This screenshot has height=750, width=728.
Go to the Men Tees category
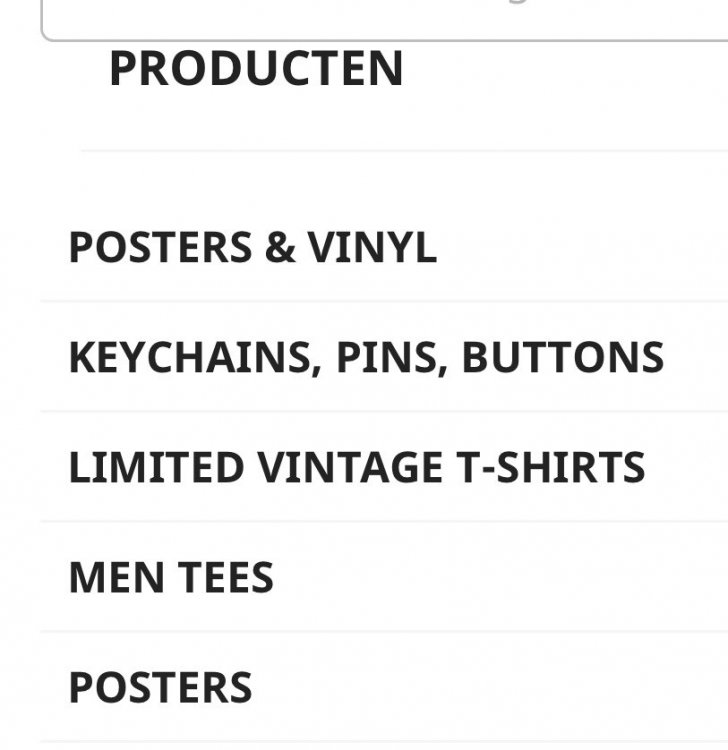170,577
